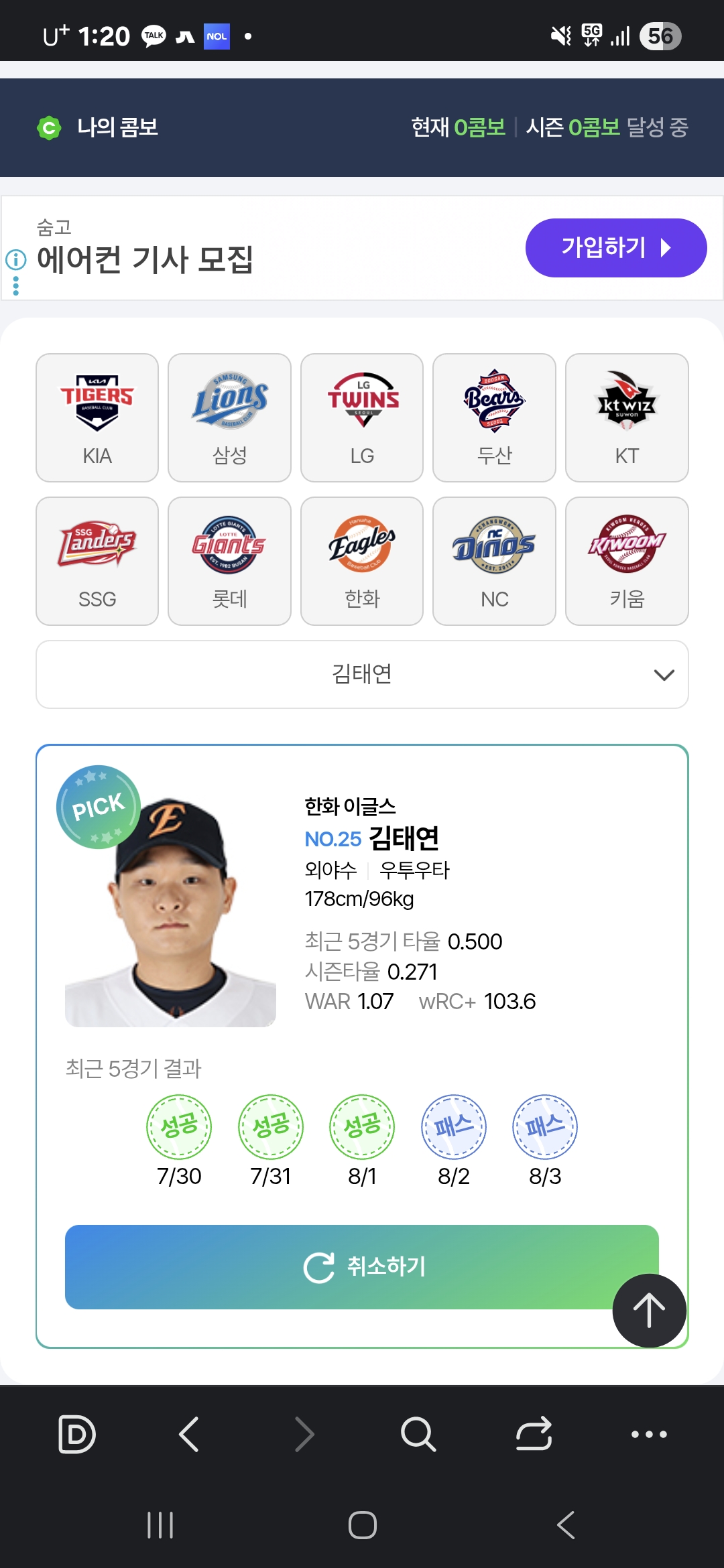Viewport: 724px width, 1568px height.
Task: Open the browser's more options menu
Action: [x=649, y=1434]
